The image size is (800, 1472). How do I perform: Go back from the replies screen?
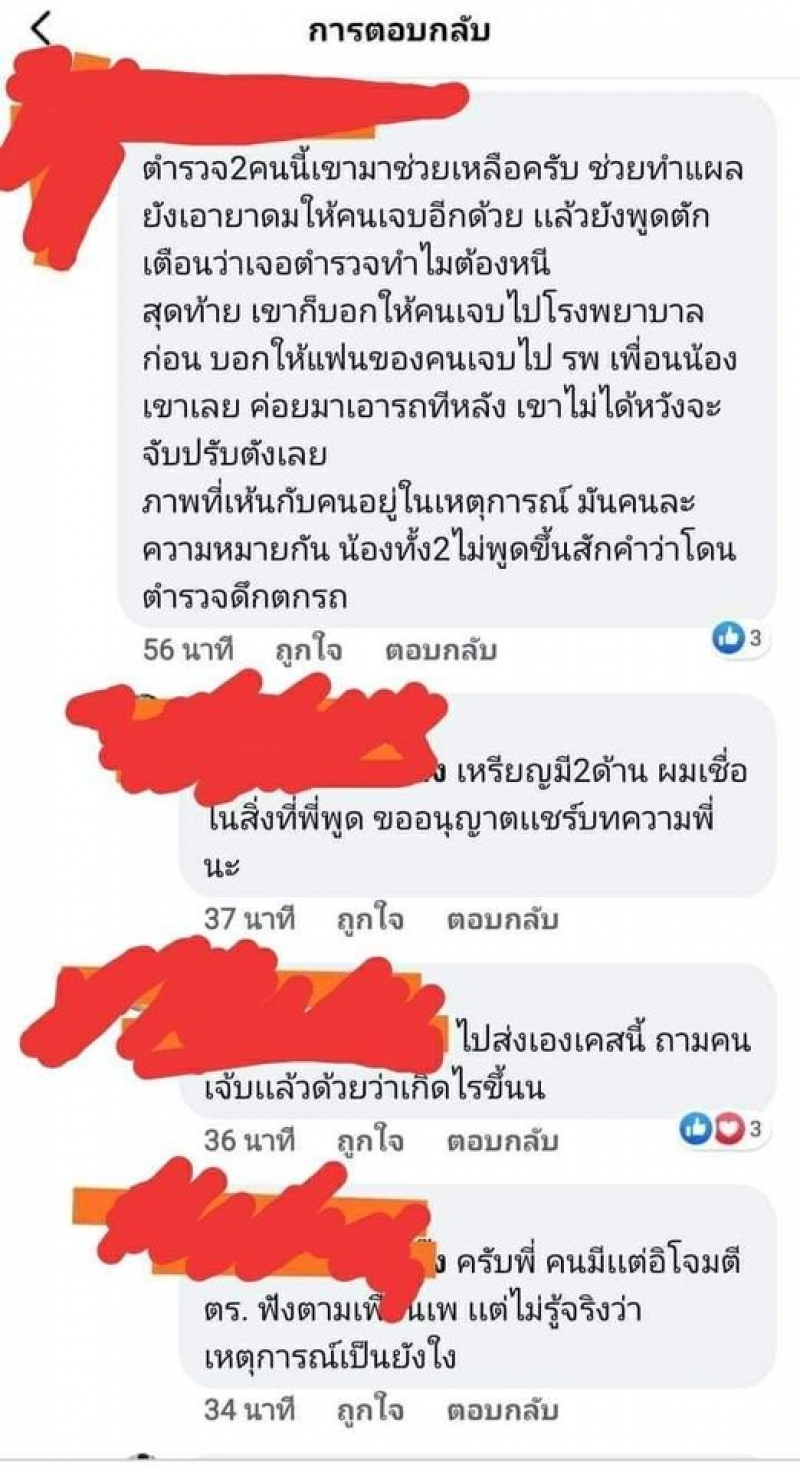pyautogui.click(x=40, y=31)
